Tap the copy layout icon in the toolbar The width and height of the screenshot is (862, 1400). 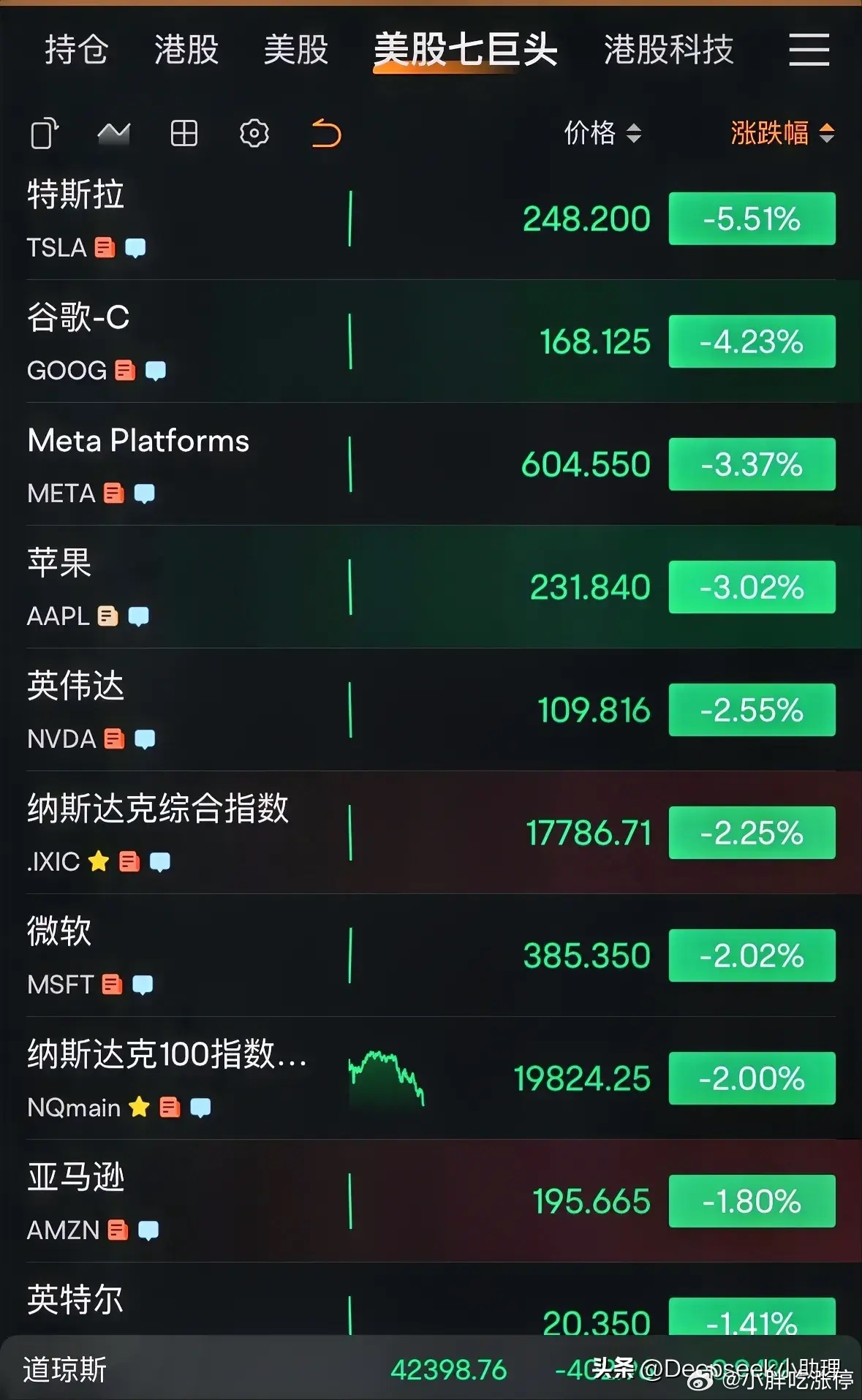(45, 133)
